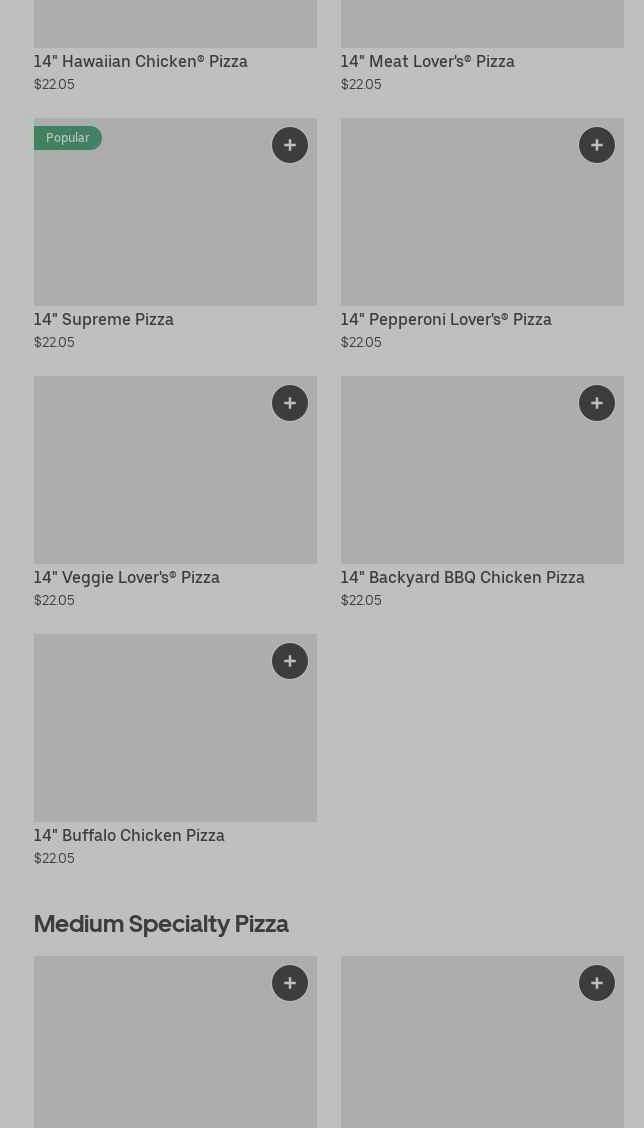
Task: Open 14" Meat Lover's Pizza item
Action: click(x=428, y=61)
